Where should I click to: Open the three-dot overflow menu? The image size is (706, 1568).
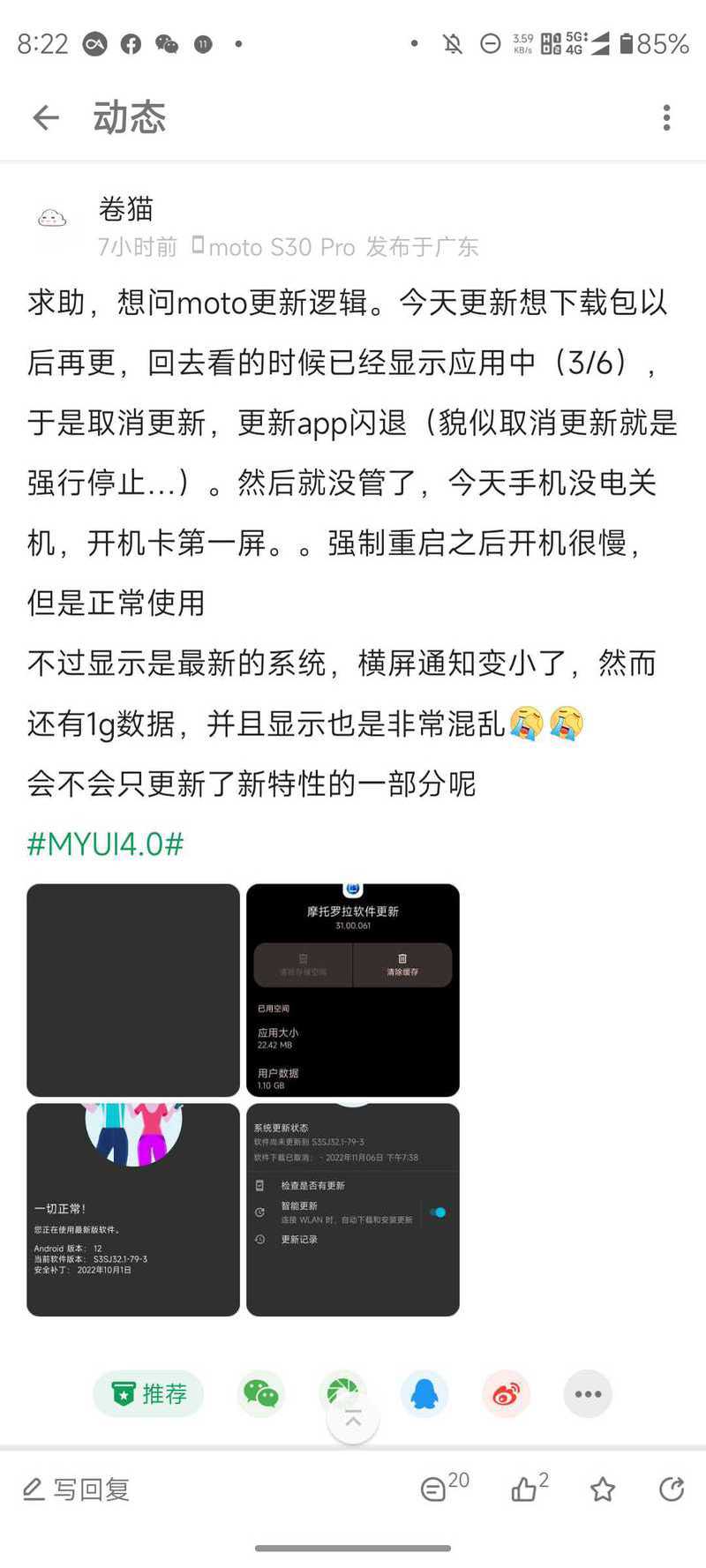(x=666, y=117)
